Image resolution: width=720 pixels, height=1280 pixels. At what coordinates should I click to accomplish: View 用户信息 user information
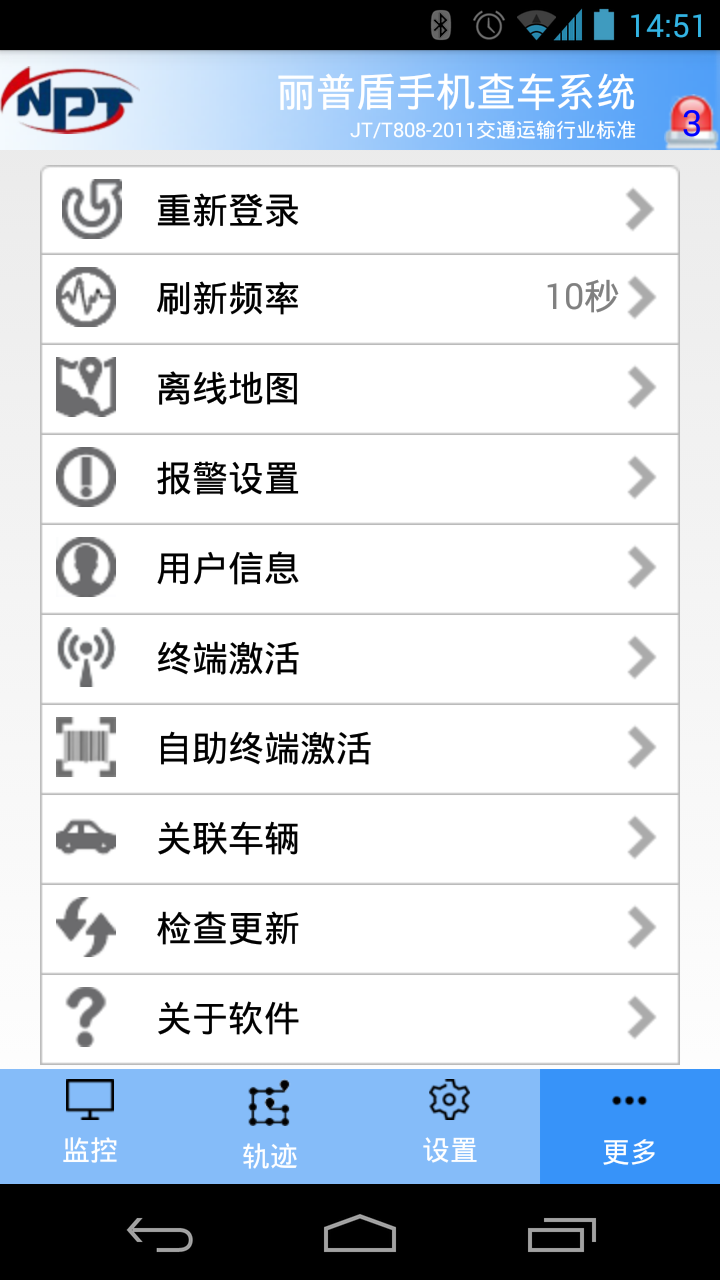click(x=360, y=568)
